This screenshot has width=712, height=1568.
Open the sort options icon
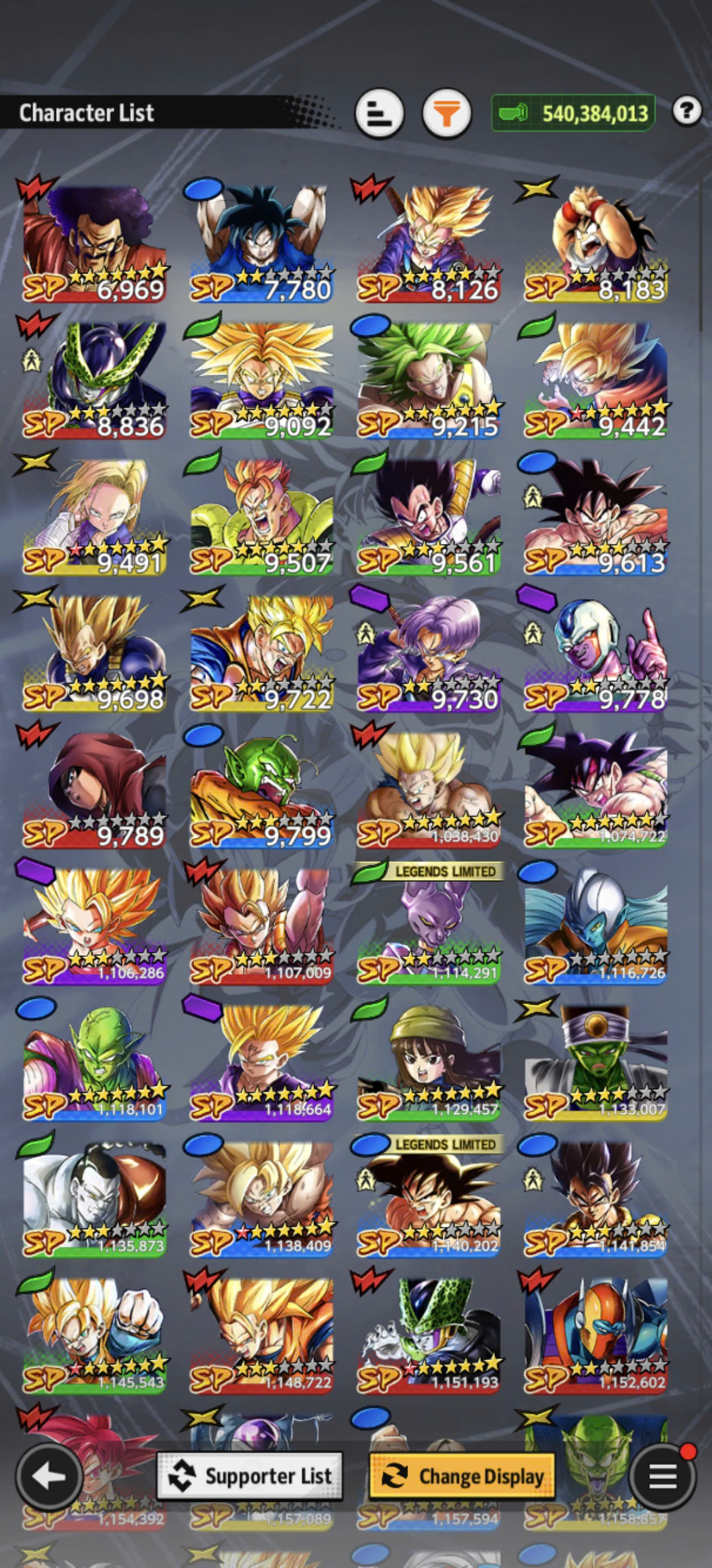point(379,113)
